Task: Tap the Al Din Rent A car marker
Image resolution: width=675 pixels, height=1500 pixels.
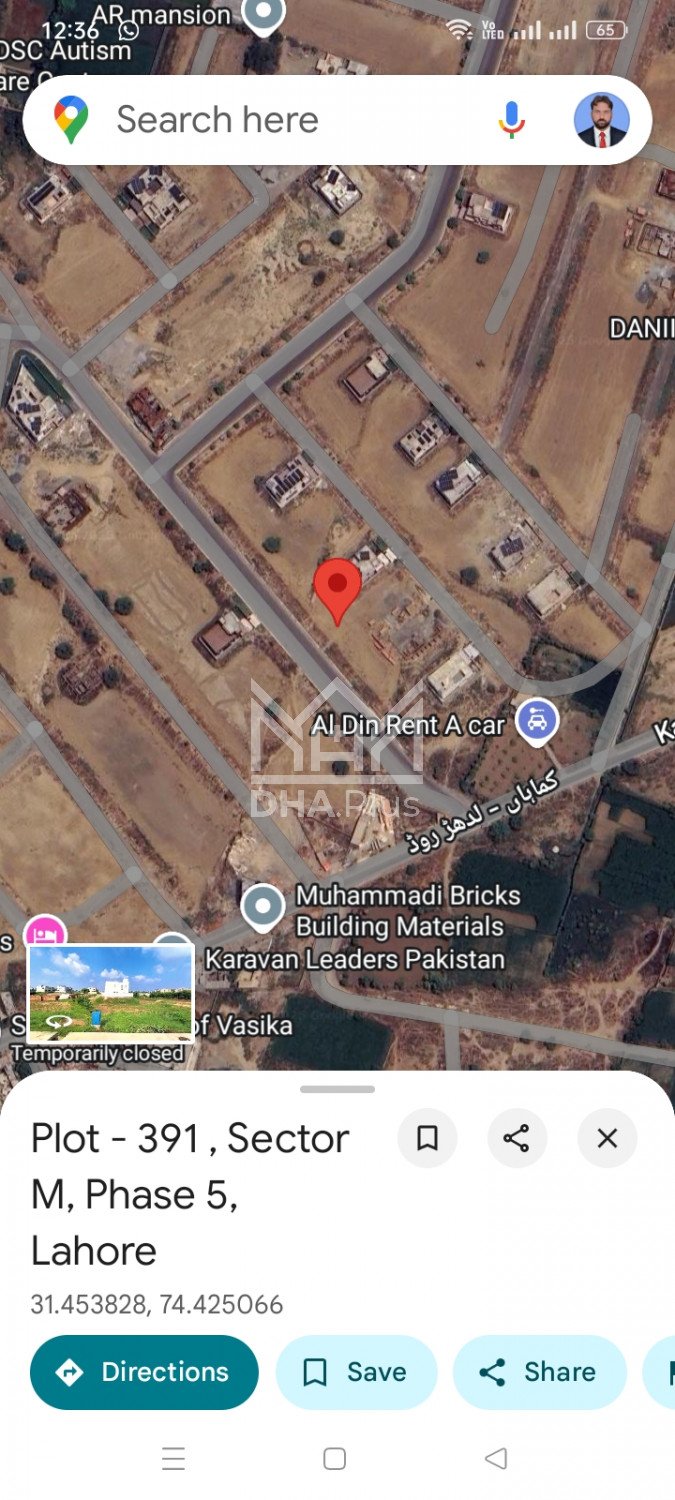Action: [x=537, y=720]
